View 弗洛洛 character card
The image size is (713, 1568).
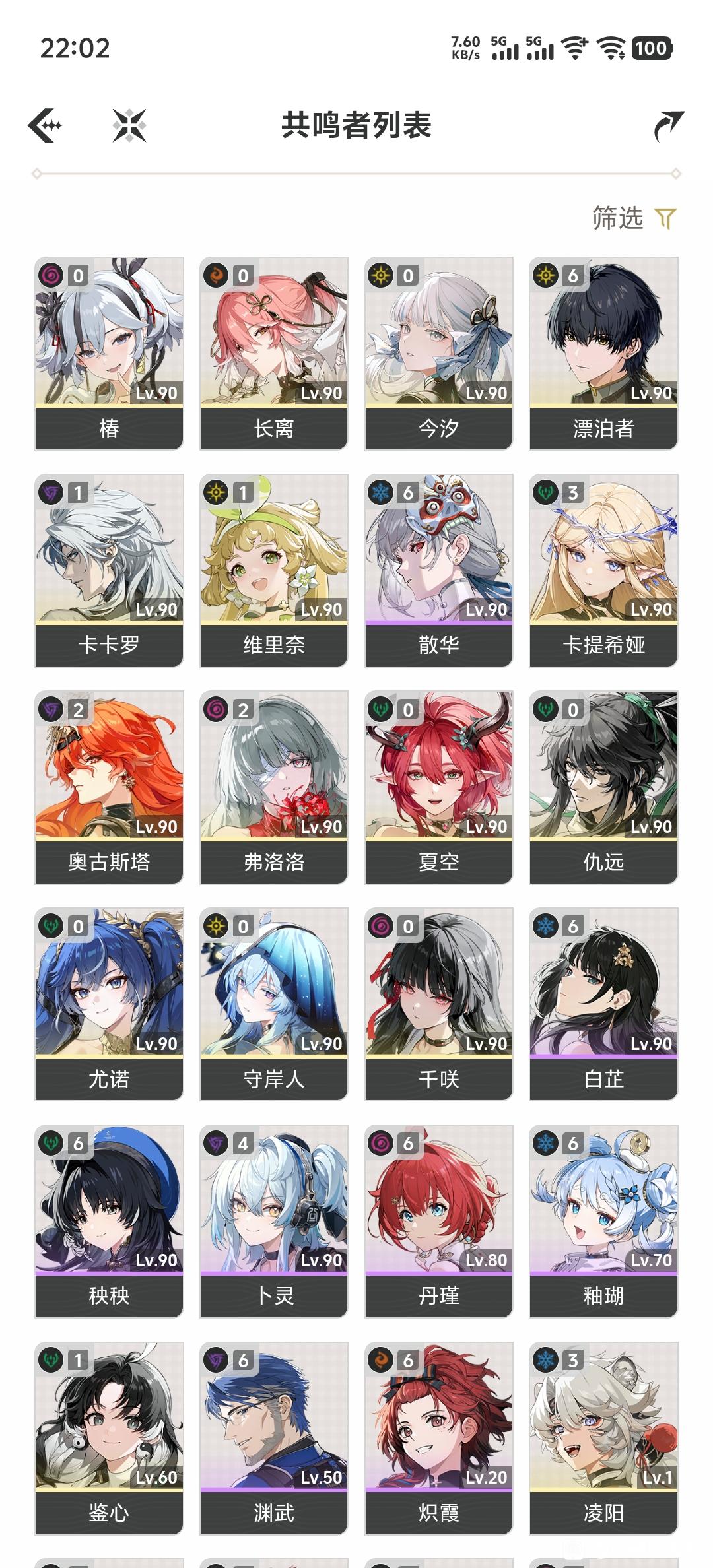coord(274,787)
